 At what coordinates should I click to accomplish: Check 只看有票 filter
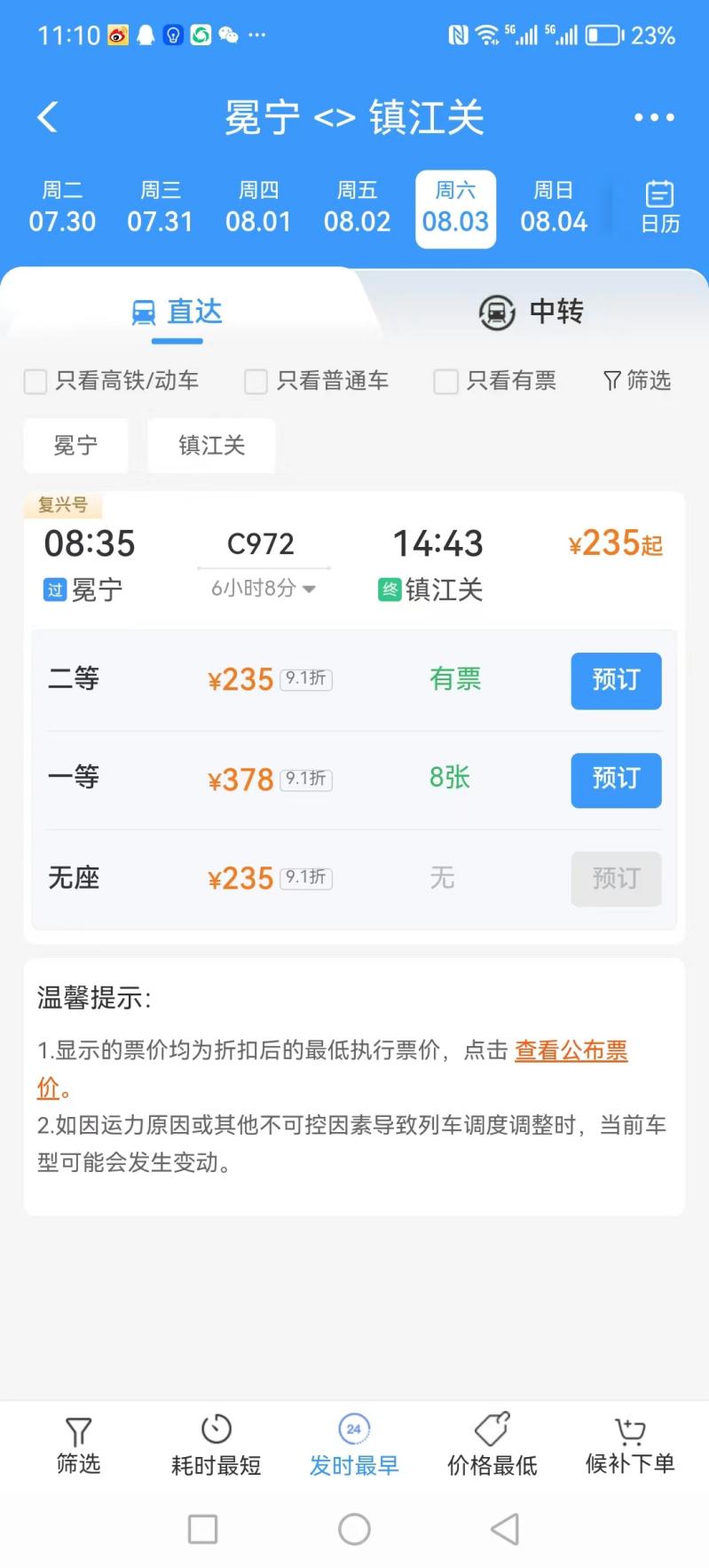495,381
